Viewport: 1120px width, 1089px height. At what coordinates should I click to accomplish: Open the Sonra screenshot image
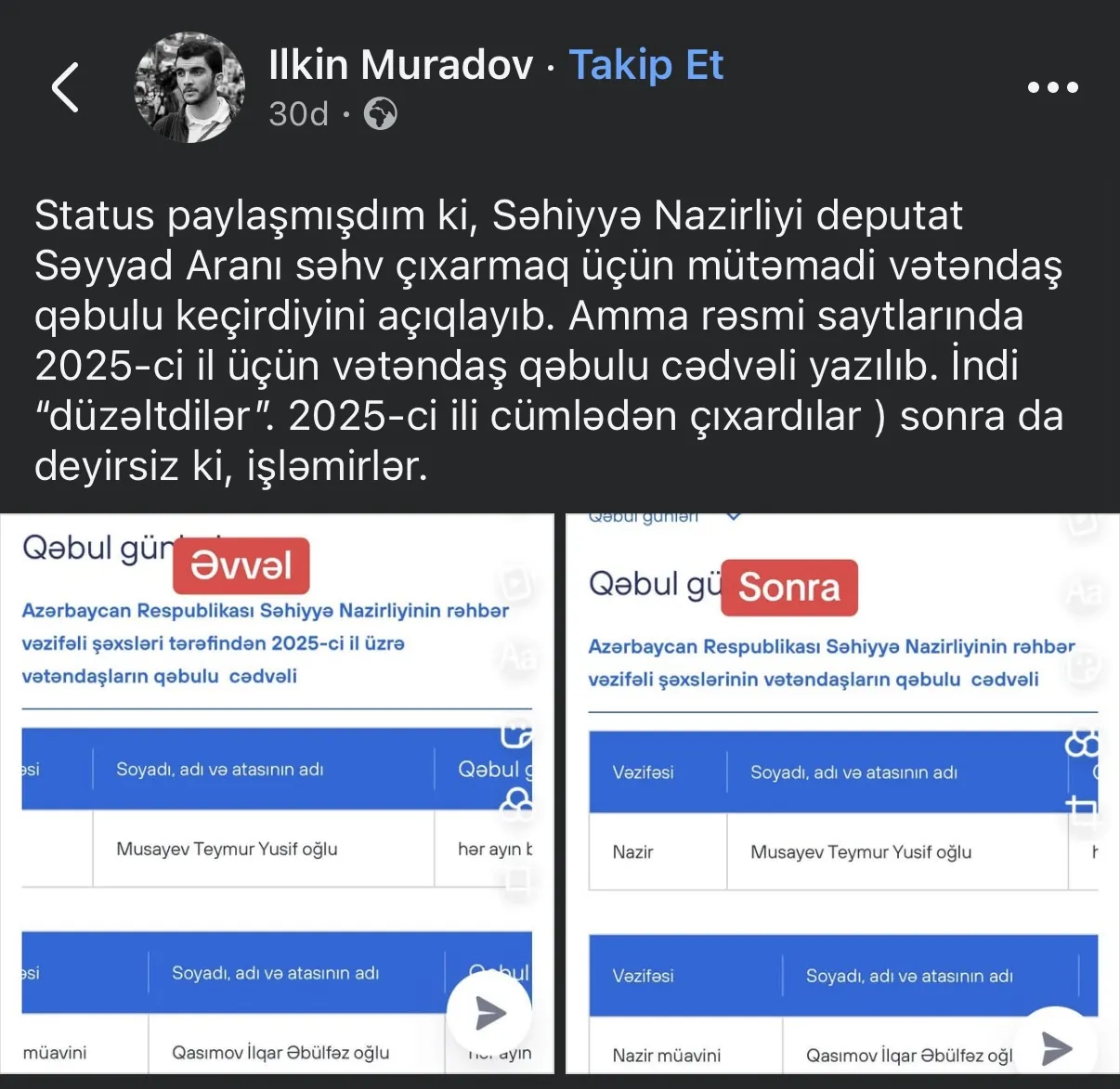tap(843, 794)
